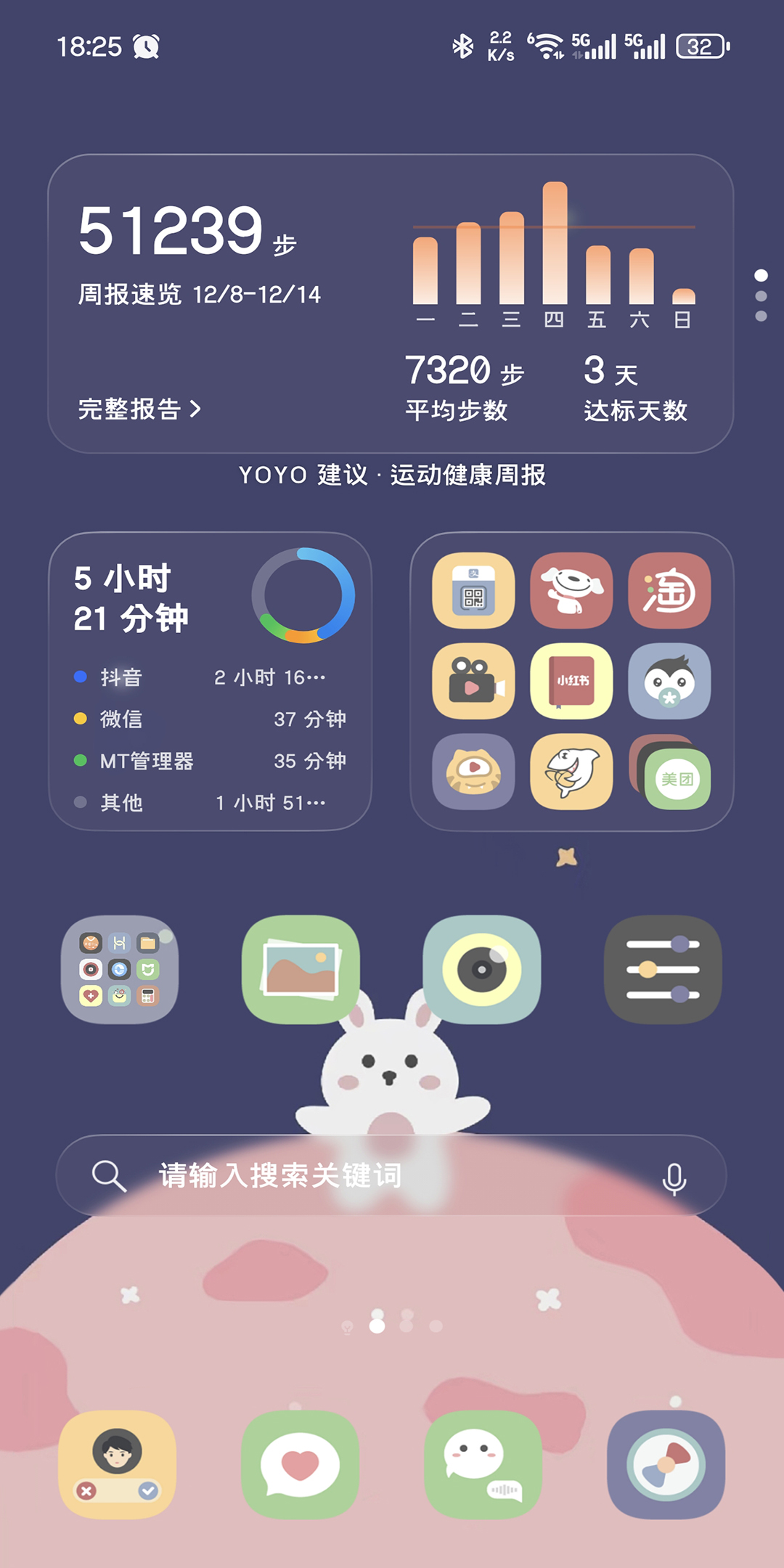Launch the Alipay QR code app
This screenshot has width=784, height=1568.
(473, 591)
